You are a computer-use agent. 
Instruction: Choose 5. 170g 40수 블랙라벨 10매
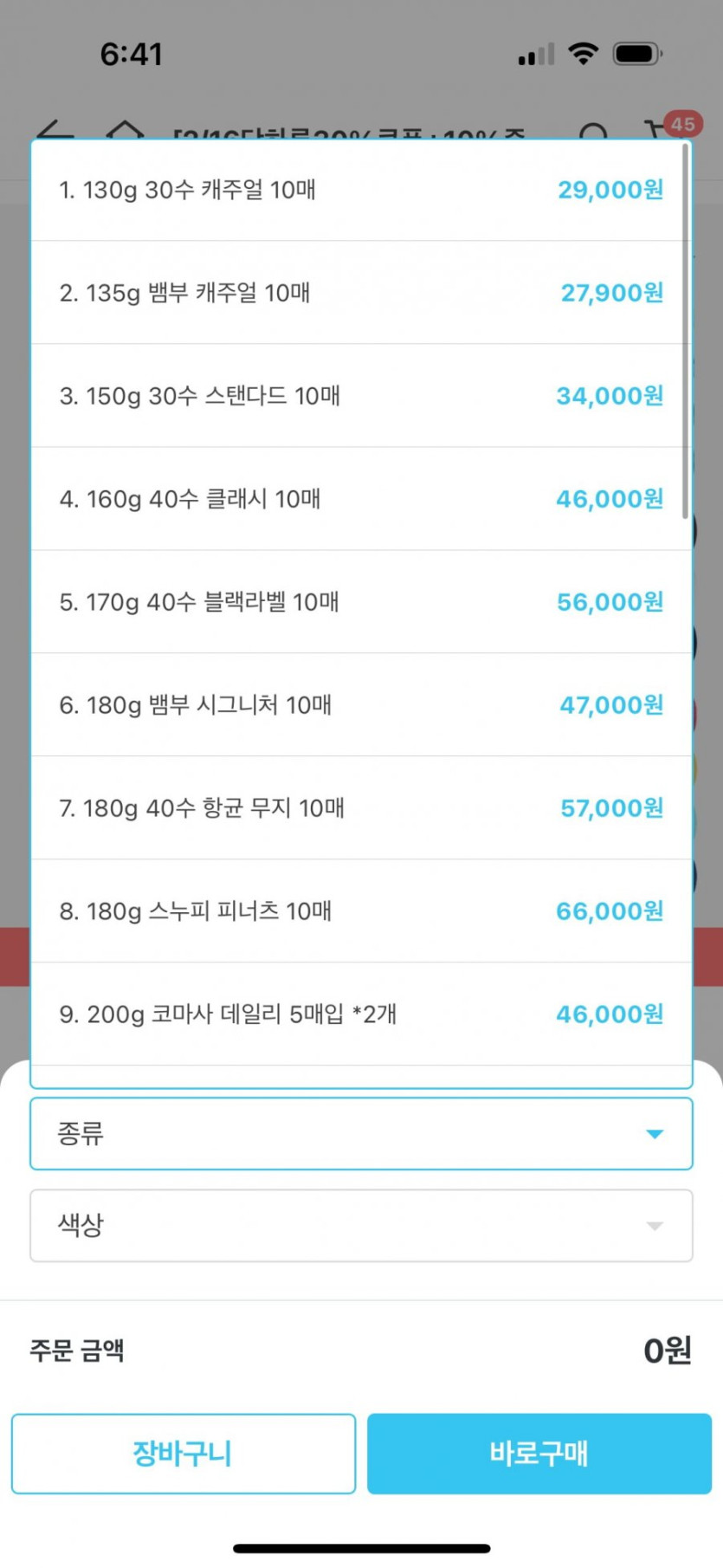(360, 602)
